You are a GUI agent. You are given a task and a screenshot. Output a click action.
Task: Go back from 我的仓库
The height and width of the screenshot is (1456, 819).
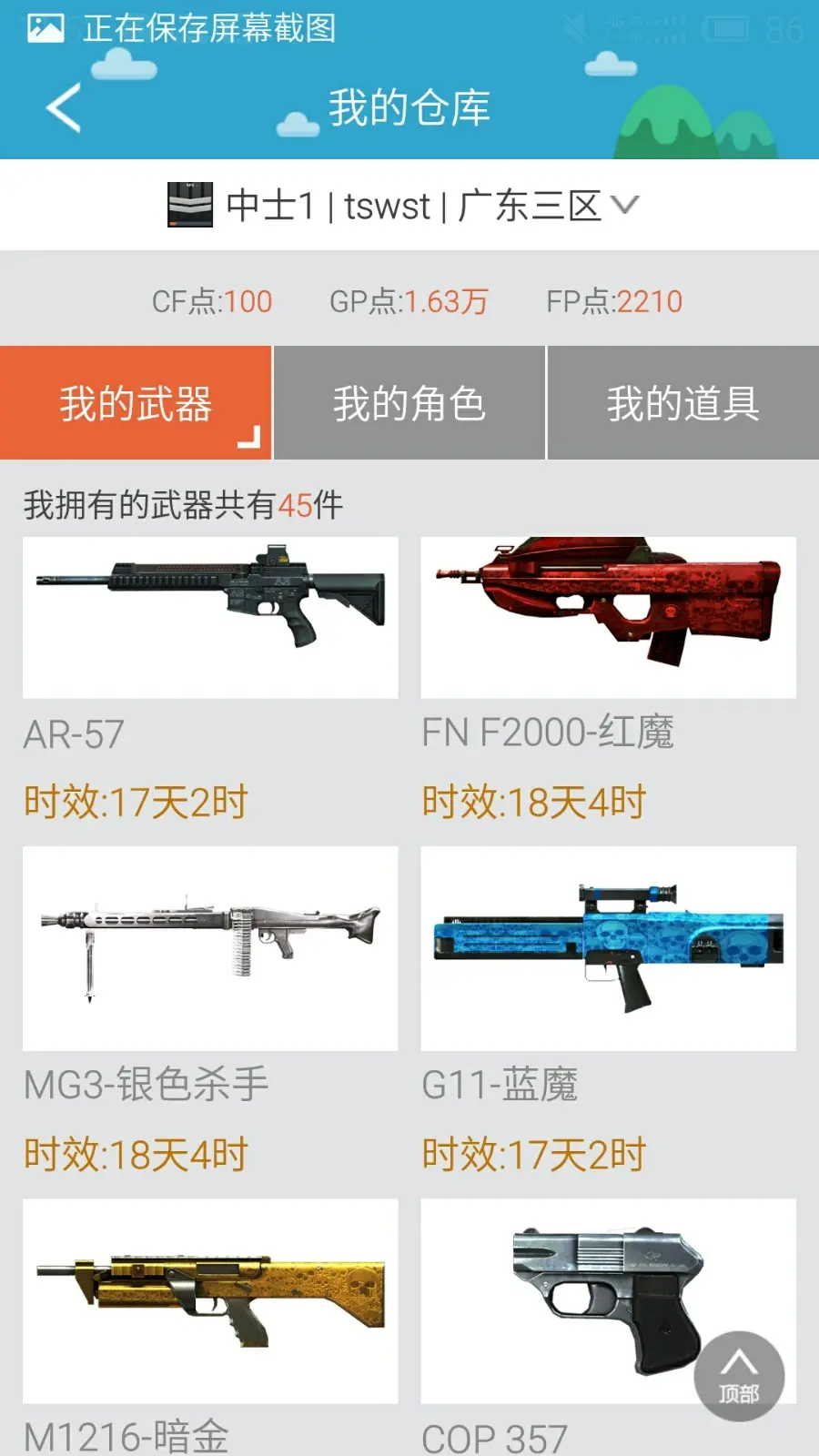click(x=64, y=107)
